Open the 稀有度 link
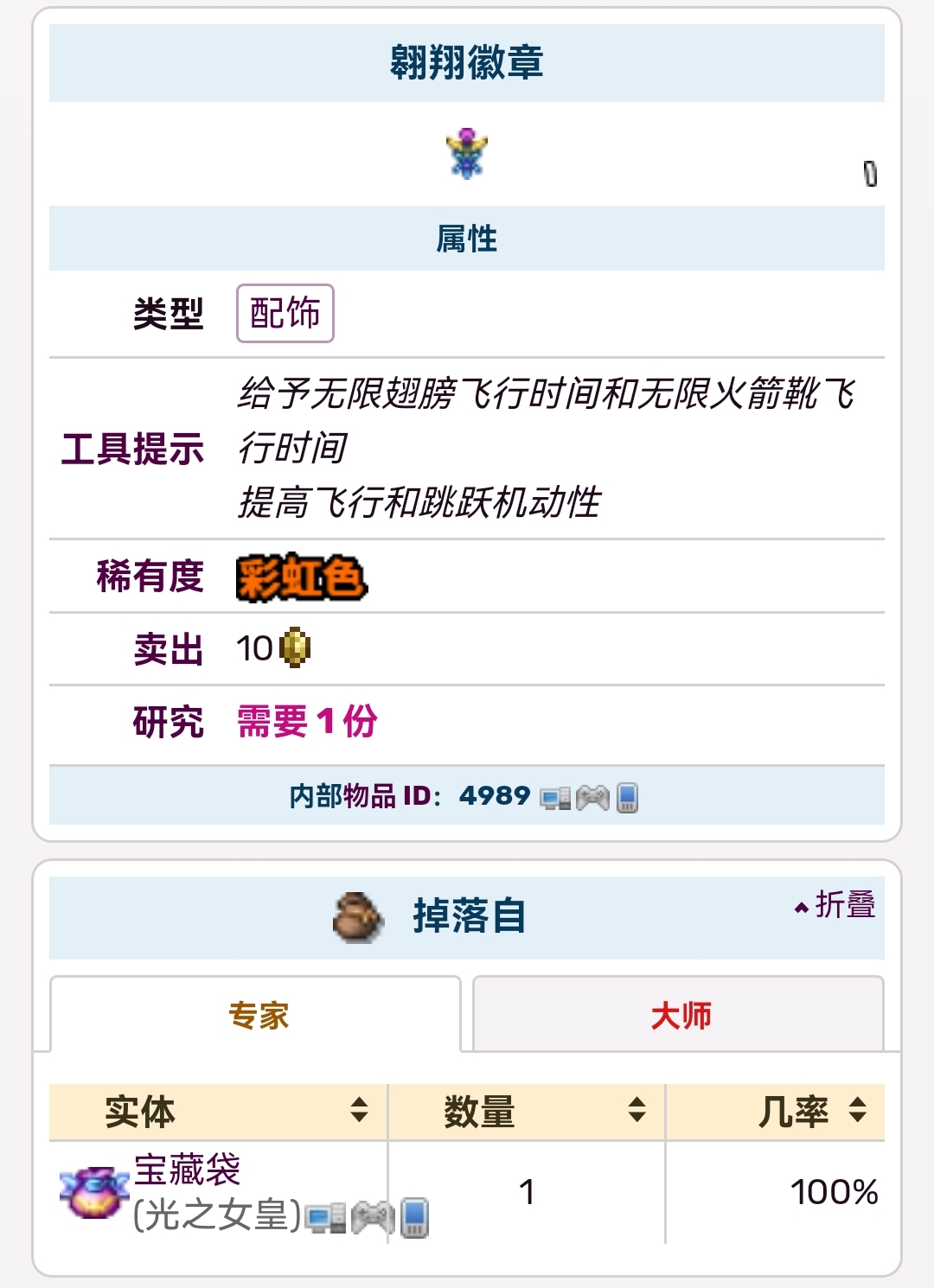This screenshot has width=934, height=1288. [150, 576]
